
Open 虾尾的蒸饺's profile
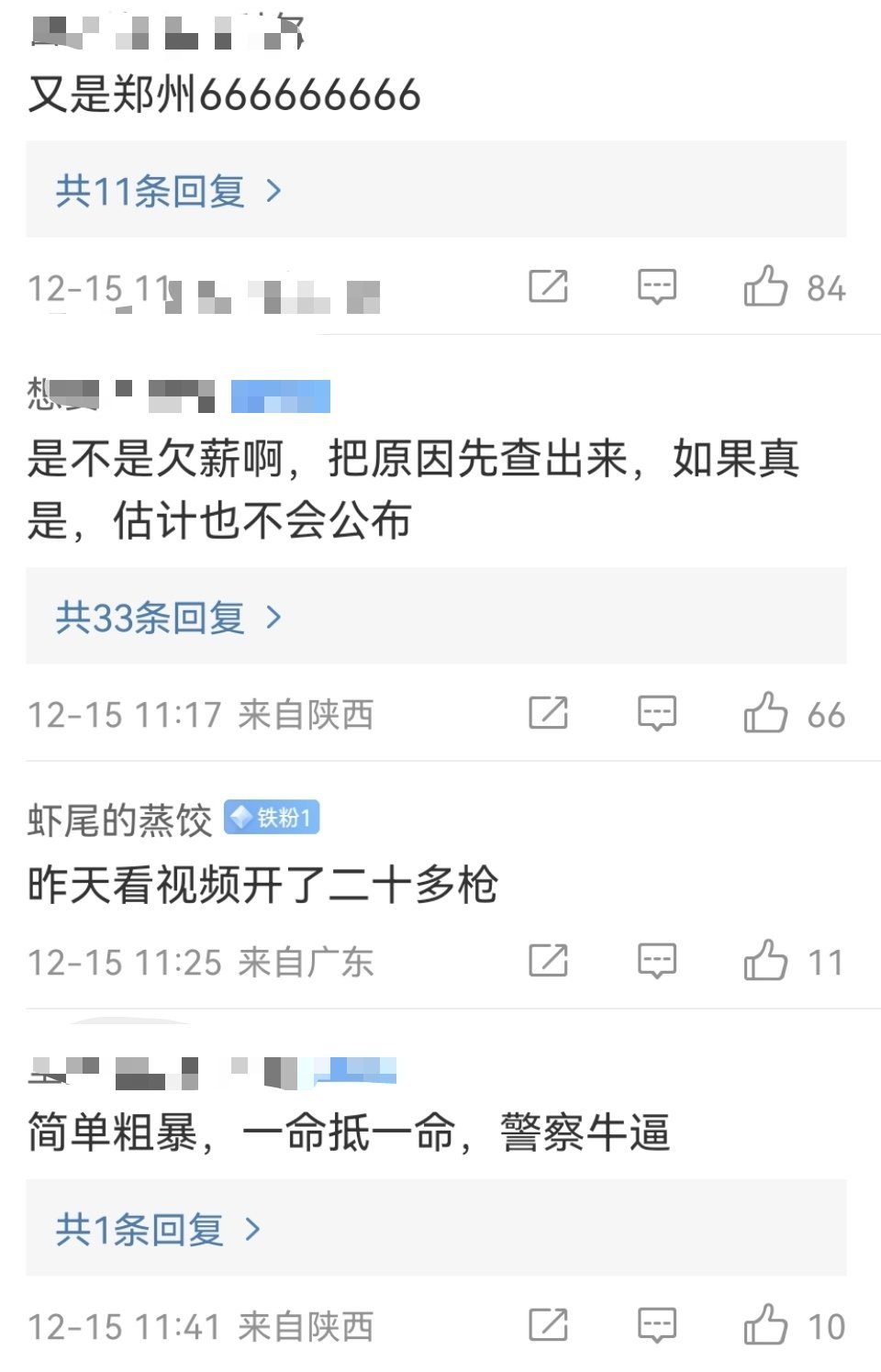(119, 820)
